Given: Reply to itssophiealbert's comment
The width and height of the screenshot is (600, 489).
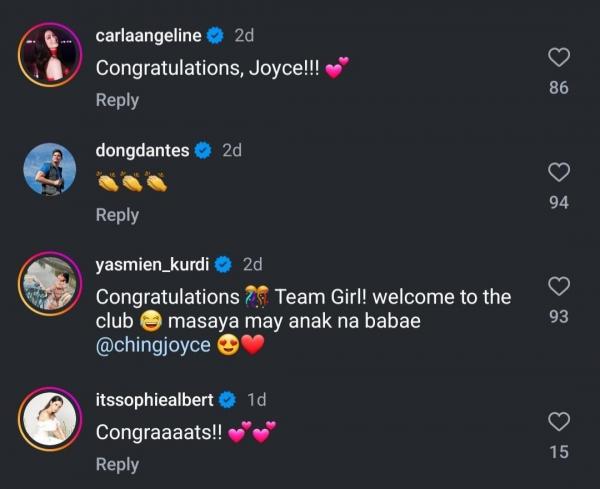Looking at the screenshot, I should click(x=117, y=464).
